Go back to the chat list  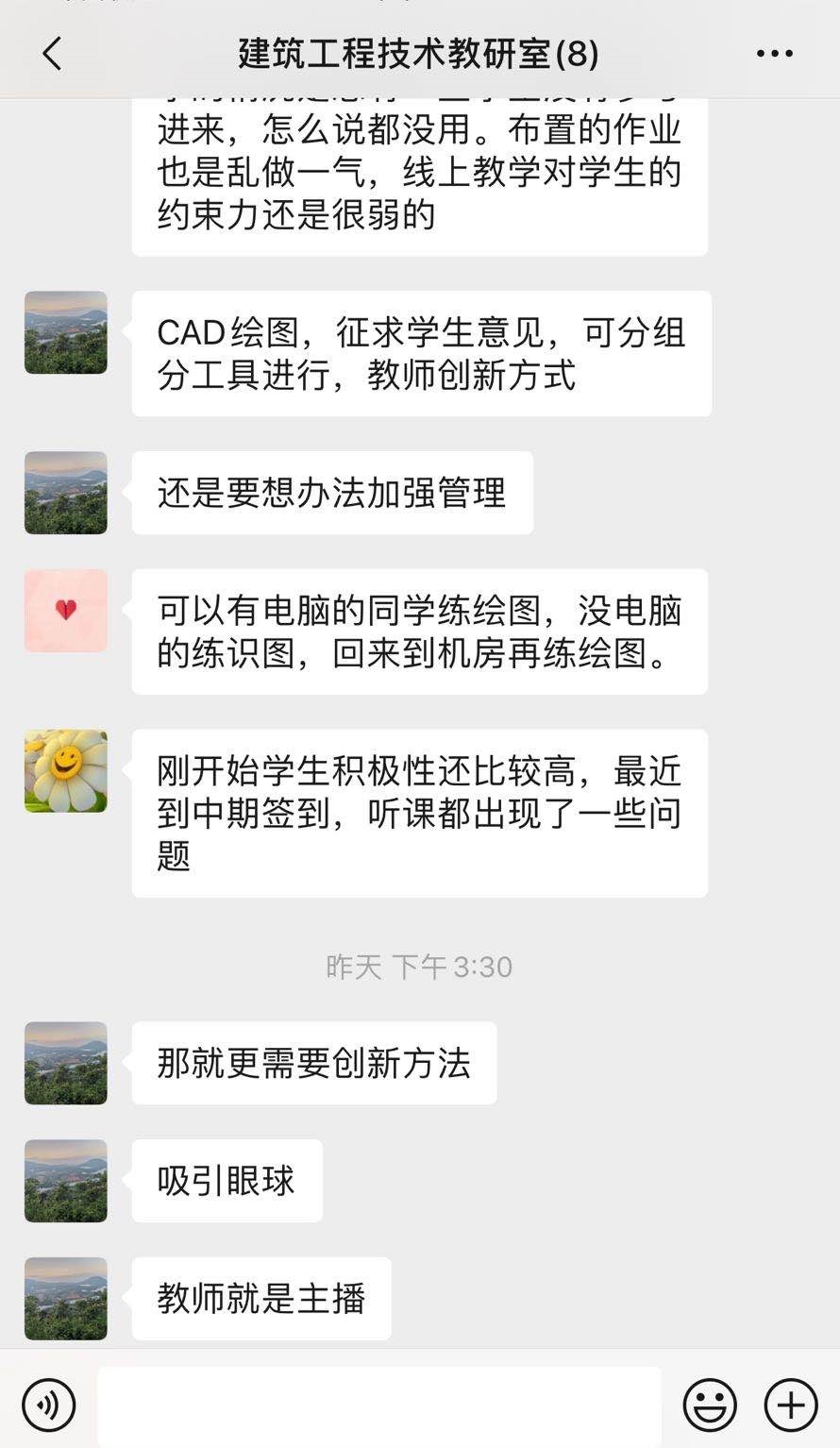pos(52,54)
